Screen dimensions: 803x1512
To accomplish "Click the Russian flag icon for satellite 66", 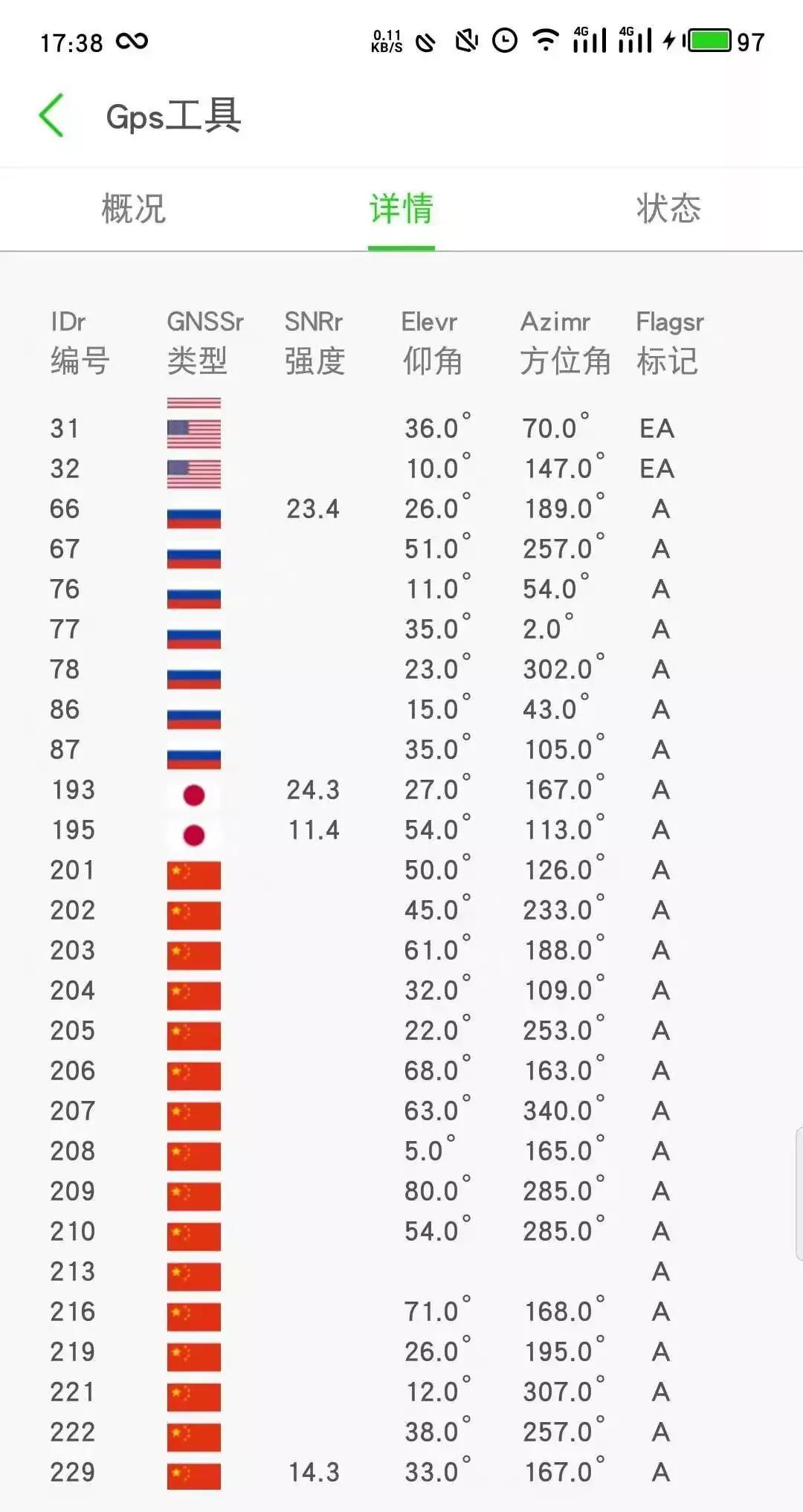I will point(193,516).
